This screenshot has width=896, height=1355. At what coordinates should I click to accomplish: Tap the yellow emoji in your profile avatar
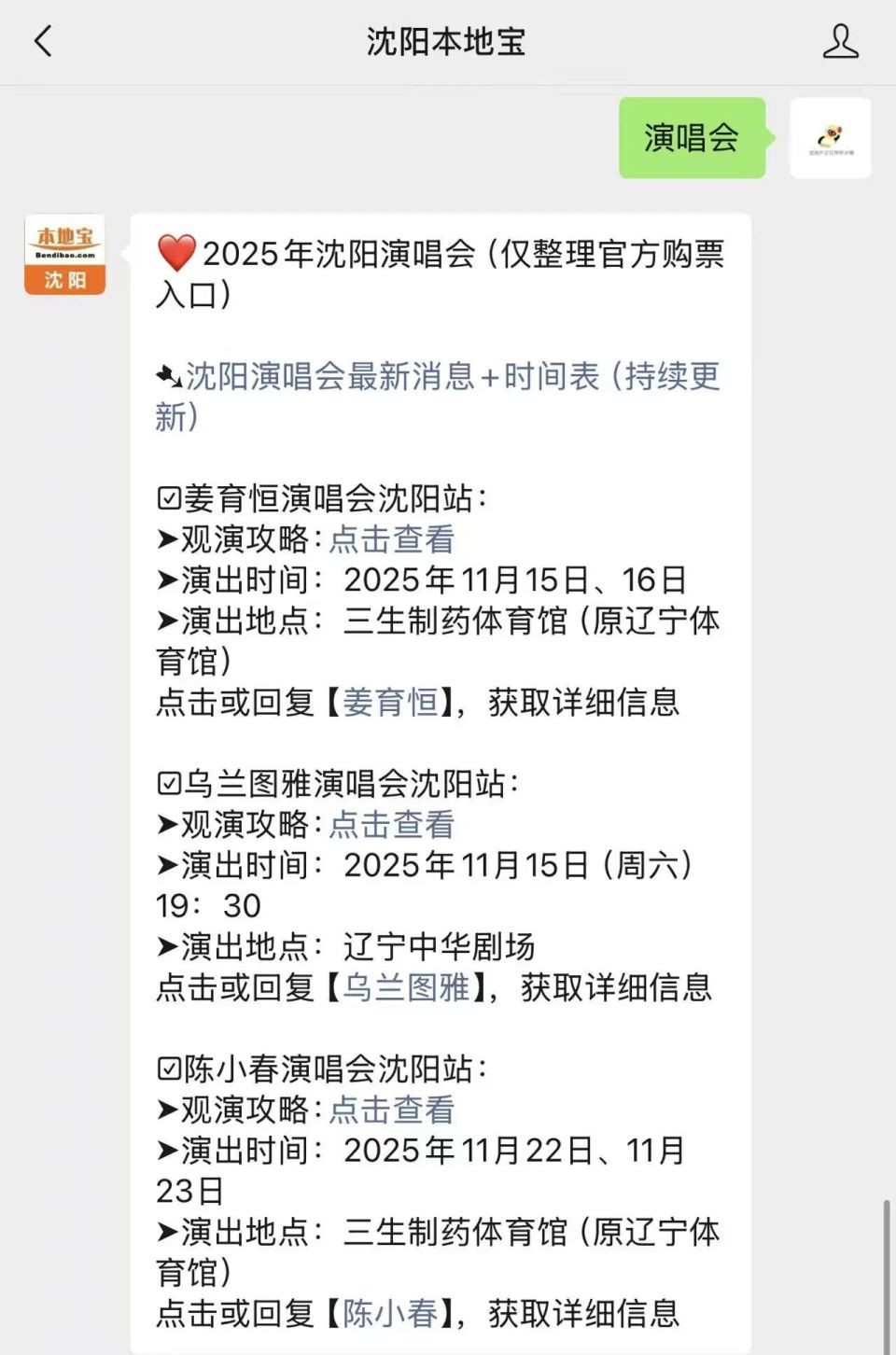831,135
